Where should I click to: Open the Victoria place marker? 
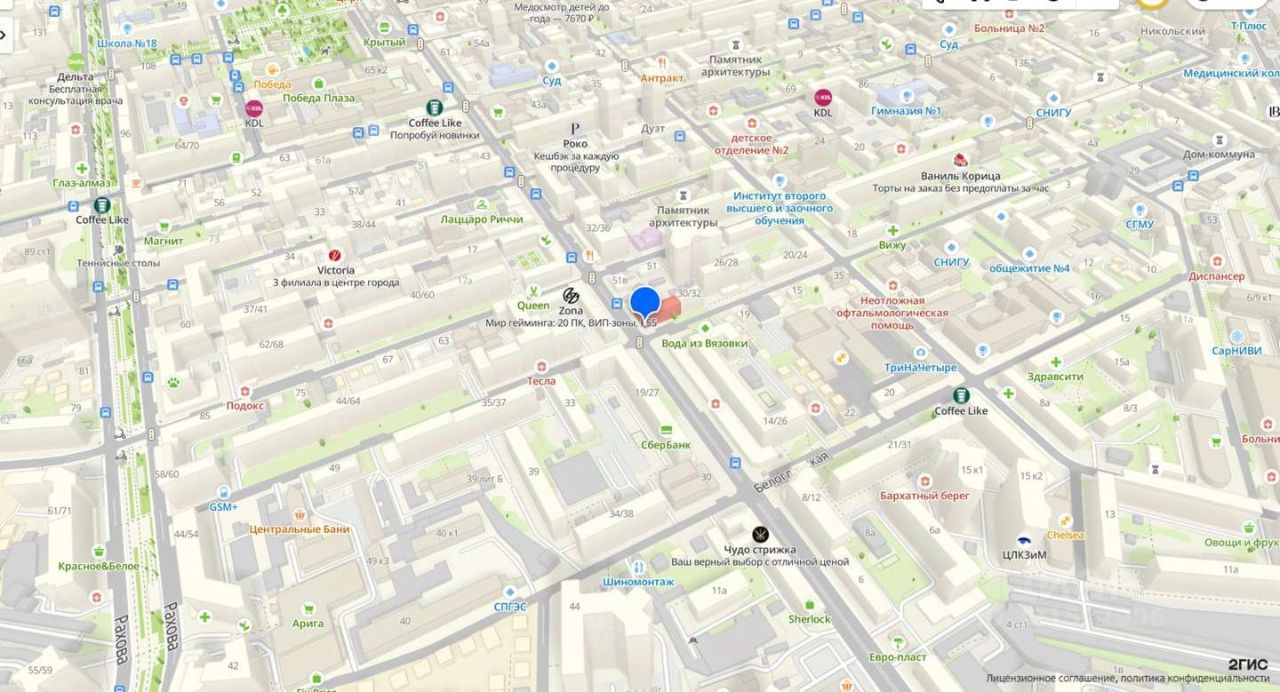(x=336, y=256)
